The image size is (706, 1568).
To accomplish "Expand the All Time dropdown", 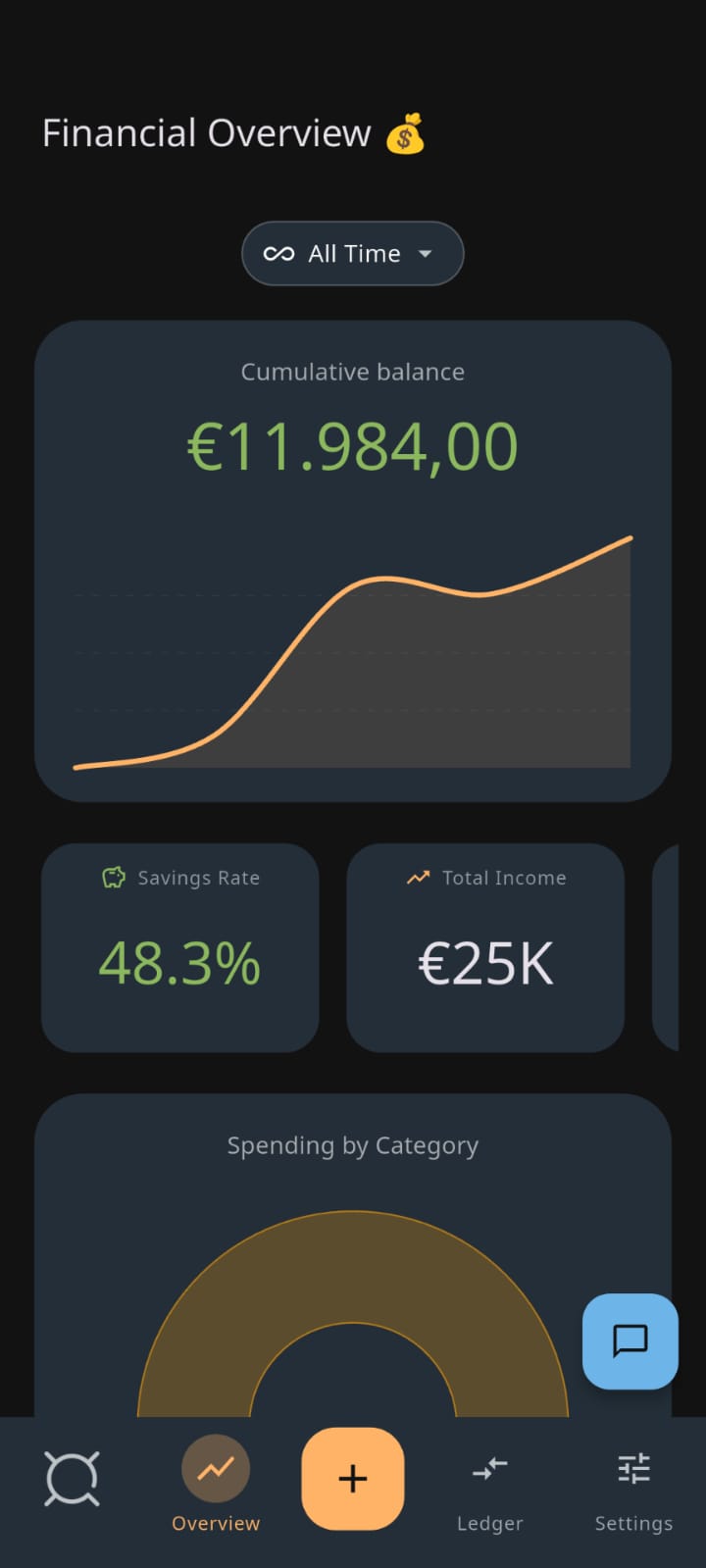I will point(352,253).
